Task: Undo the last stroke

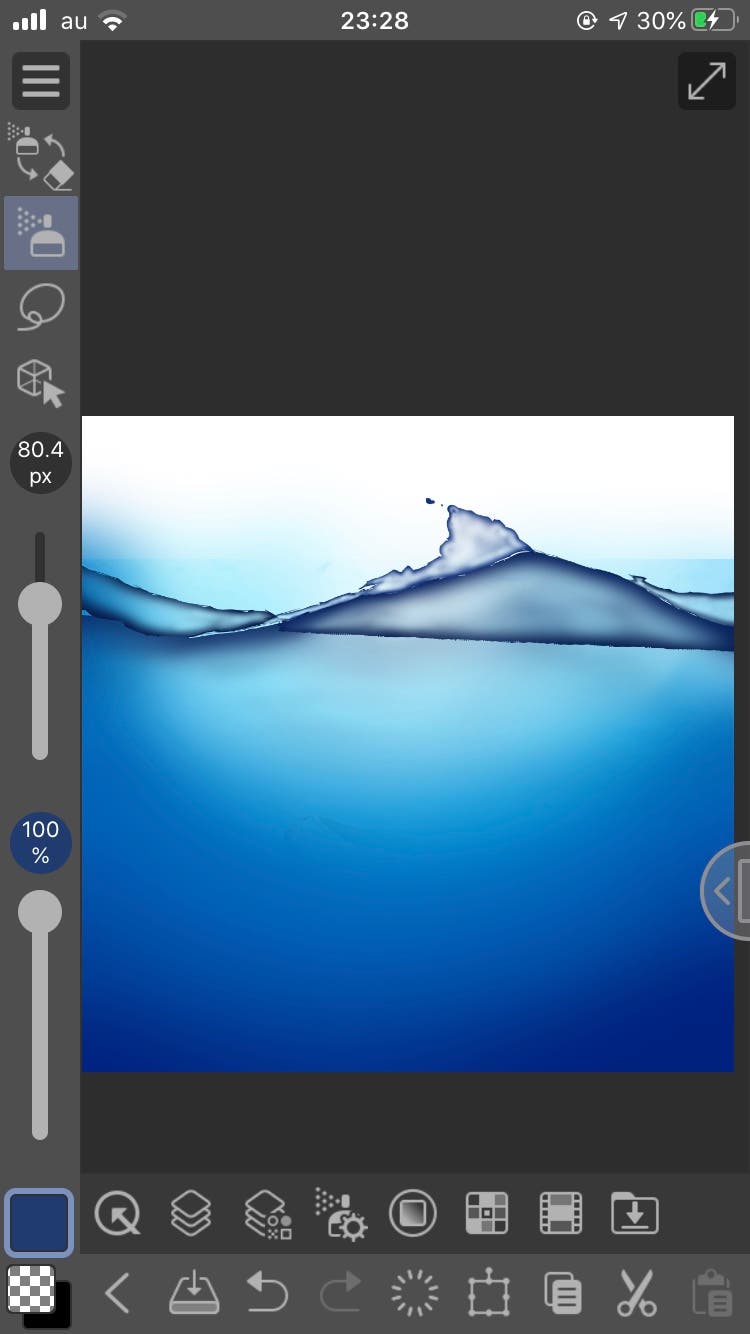Action: pos(267,1293)
